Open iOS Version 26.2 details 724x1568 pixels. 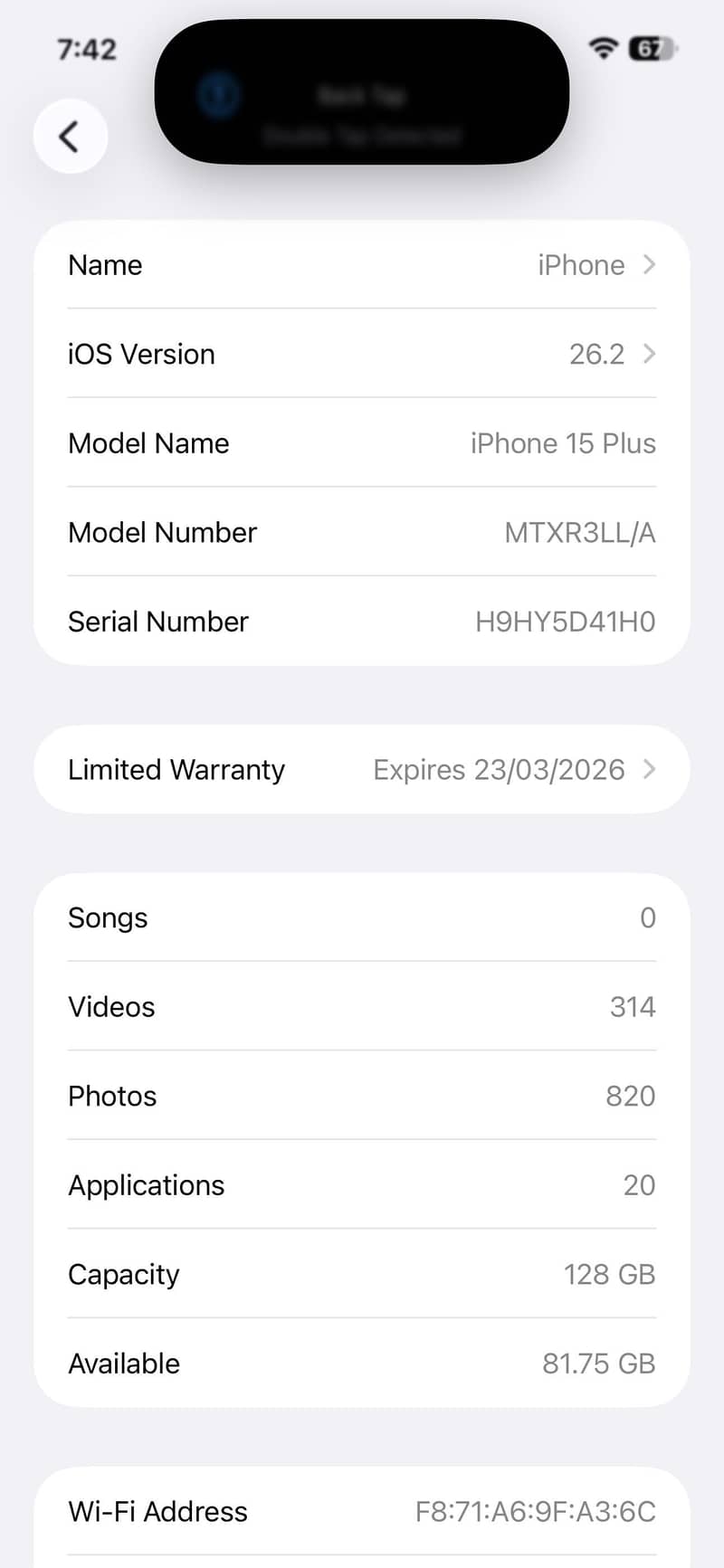point(362,354)
